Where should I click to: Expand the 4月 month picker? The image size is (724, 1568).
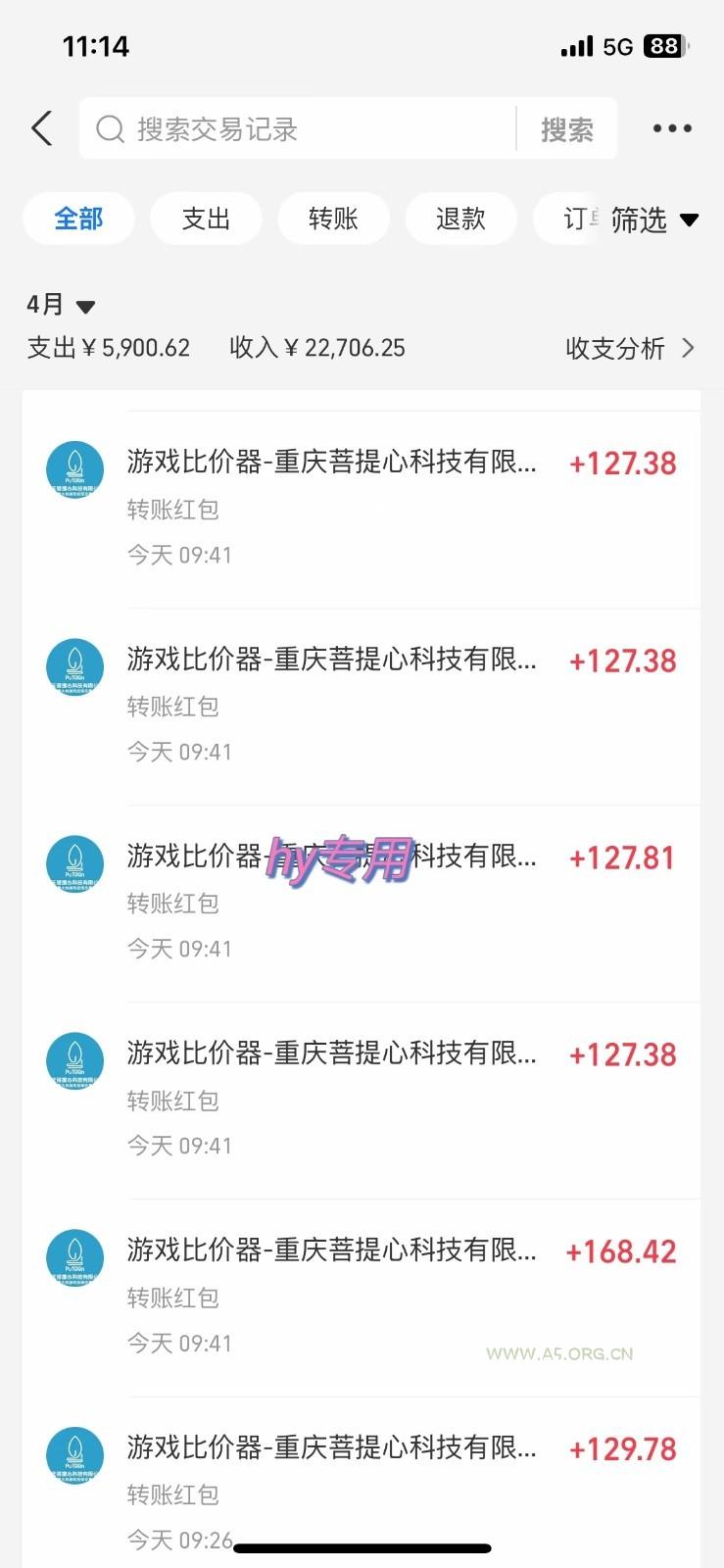pyautogui.click(x=61, y=305)
